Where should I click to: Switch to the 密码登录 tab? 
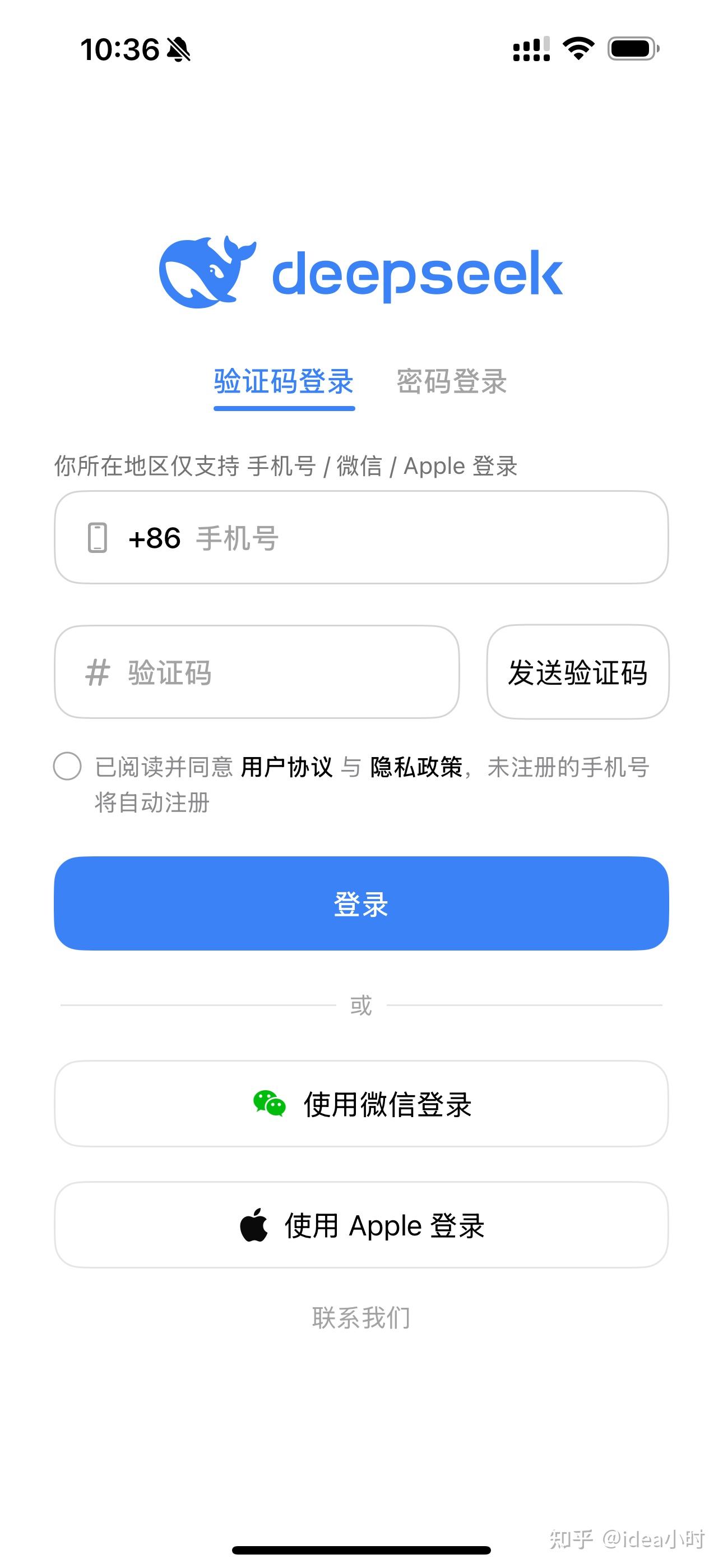pos(452,382)
